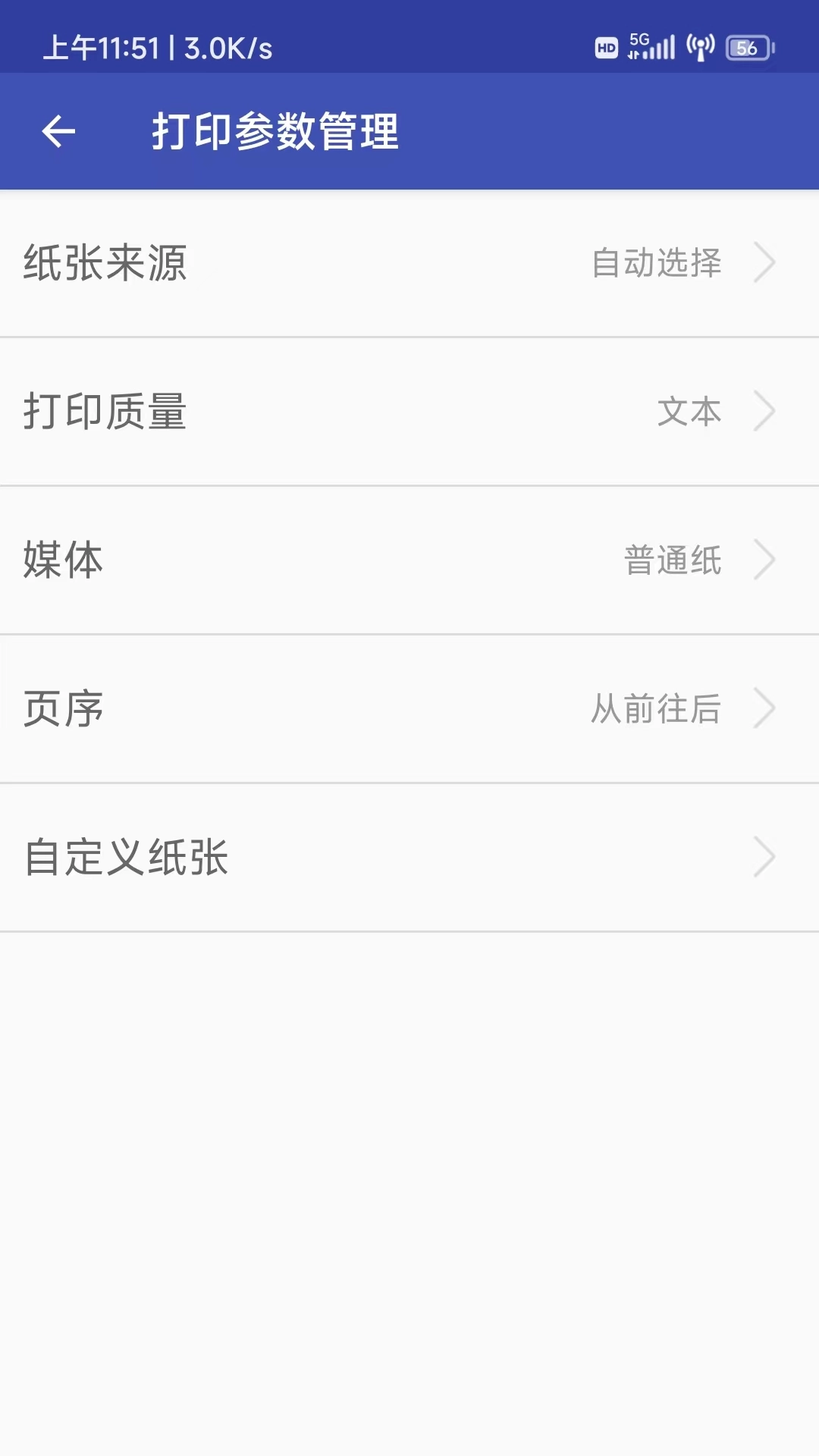The image size is (819, 1456).
Task: Expand the 自定义纸张 chevron
Action: tap(766, 858)
